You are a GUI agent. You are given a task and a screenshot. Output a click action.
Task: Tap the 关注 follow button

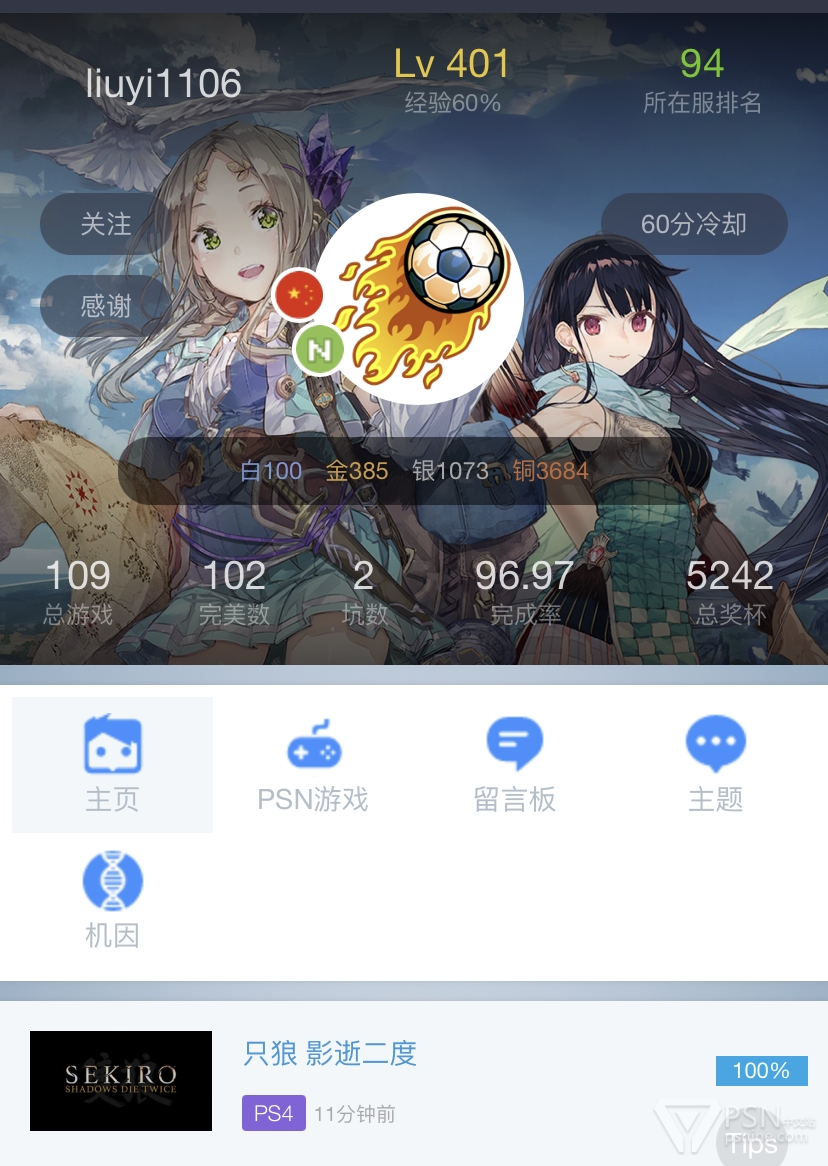pos(105,224)
